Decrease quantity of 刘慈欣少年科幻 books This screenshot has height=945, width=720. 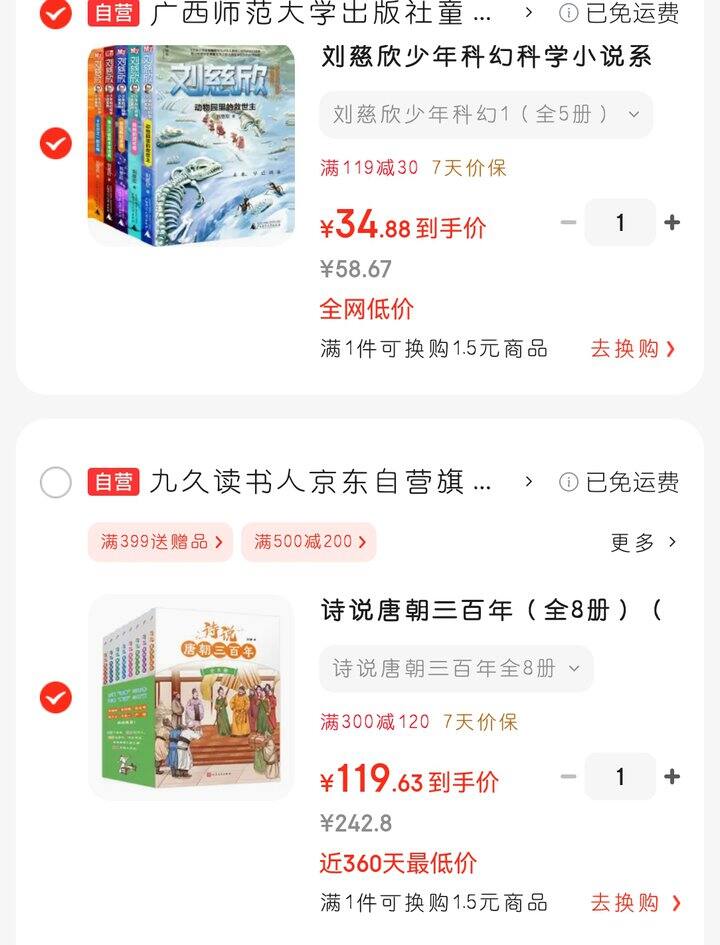coord(569,223)
